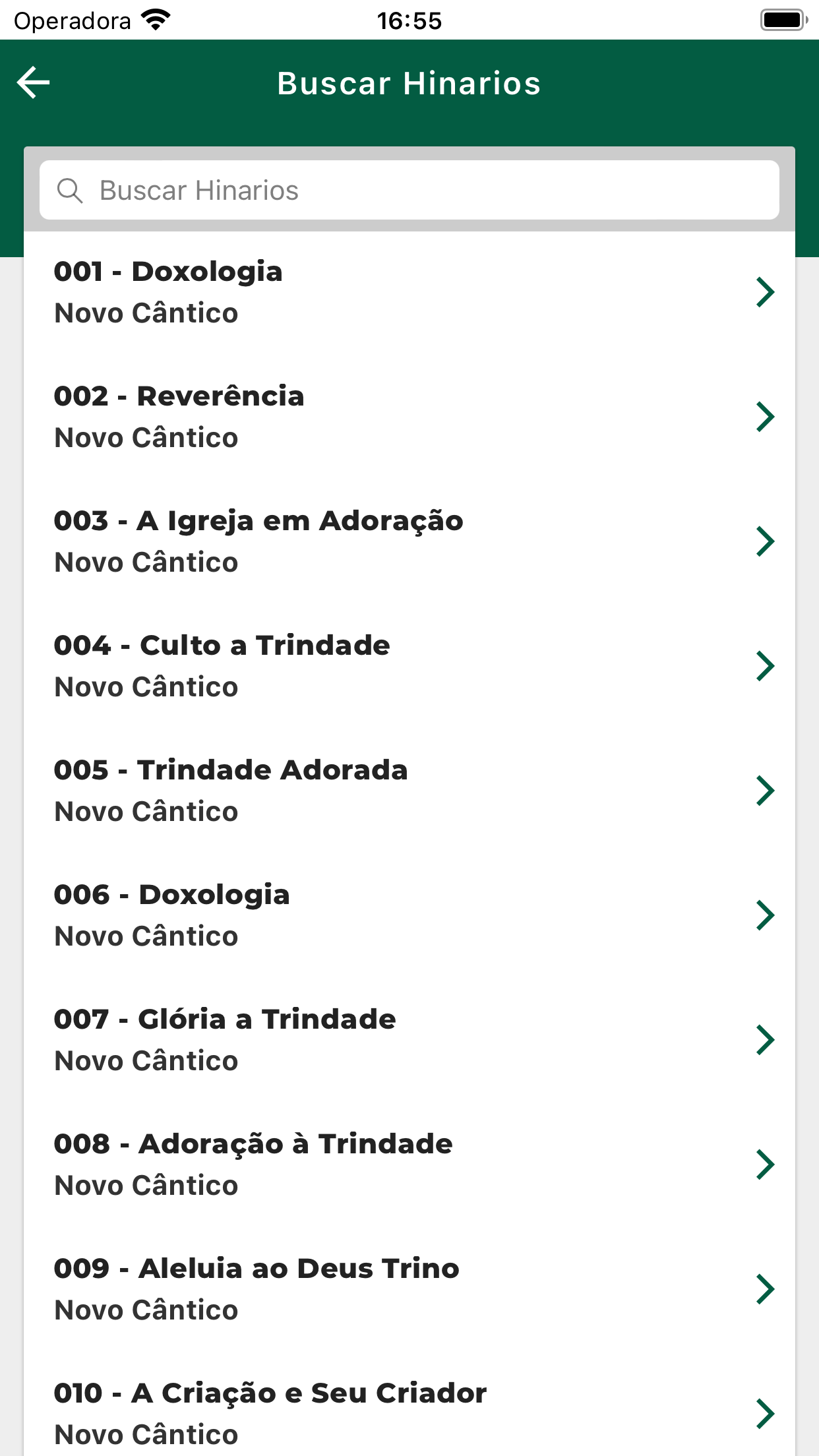819x1456 pixels.
Task: Open hymn 002 - Reverência
Action: coord(409,417)
